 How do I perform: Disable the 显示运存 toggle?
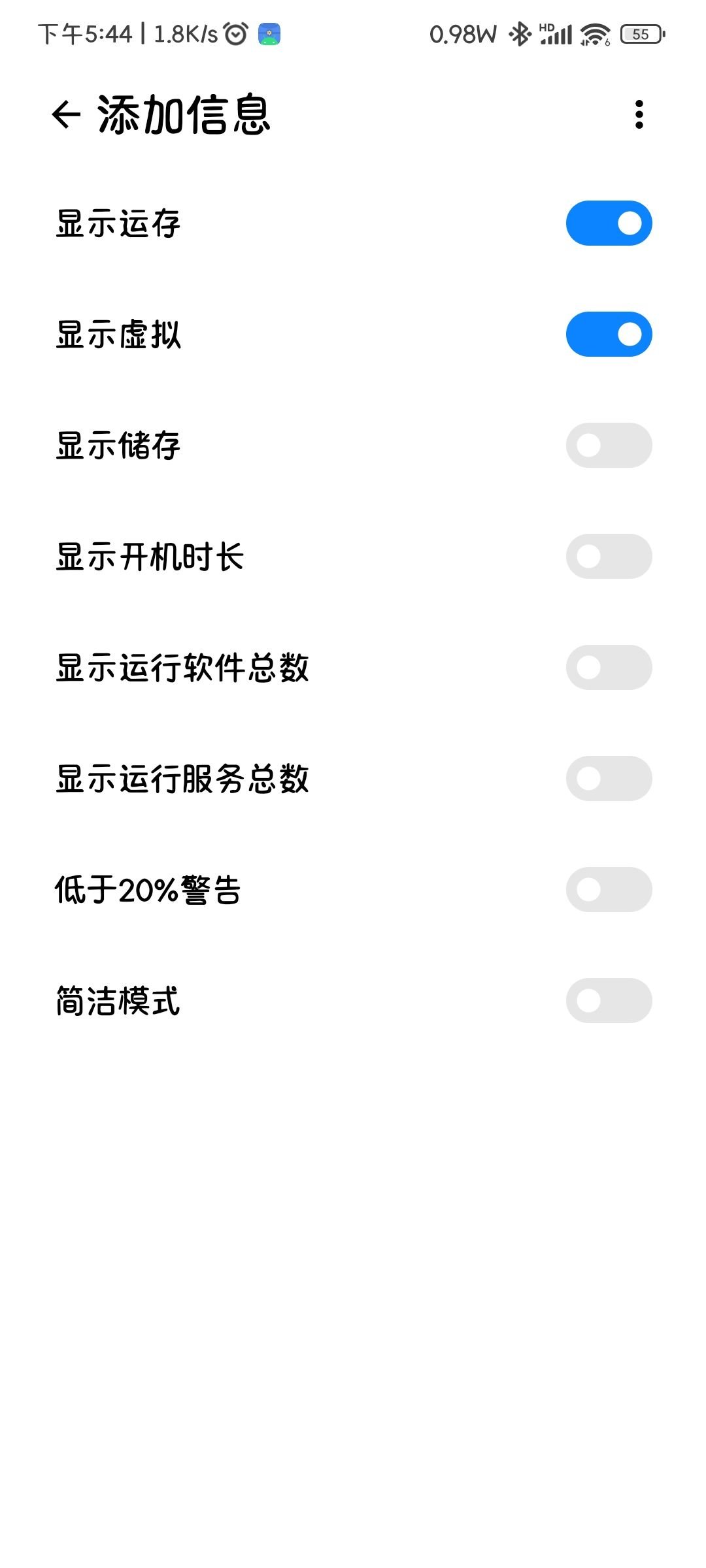click(607, 223)
